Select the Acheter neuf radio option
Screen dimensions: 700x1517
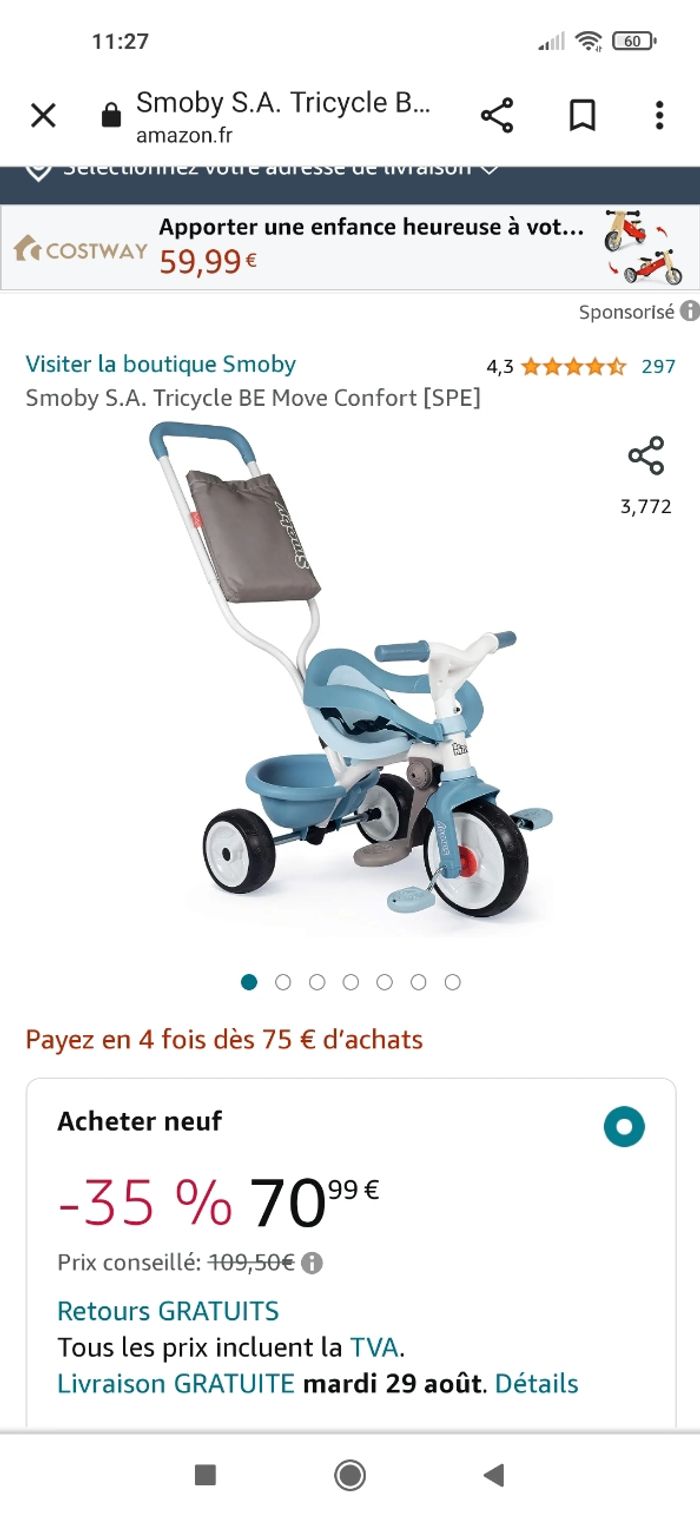(624, 1127)
